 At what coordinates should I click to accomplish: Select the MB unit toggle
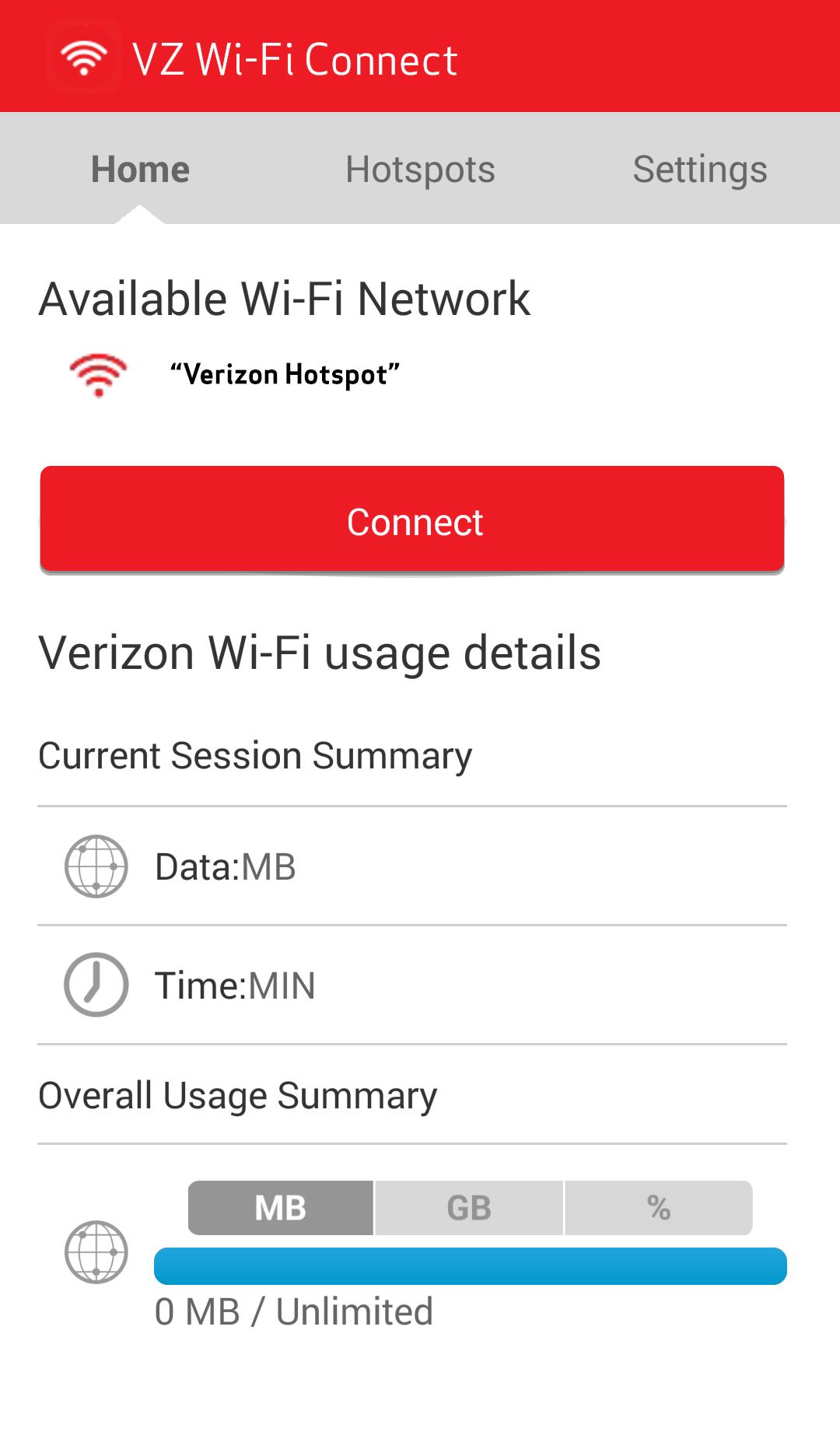[x=279, y=1207]
